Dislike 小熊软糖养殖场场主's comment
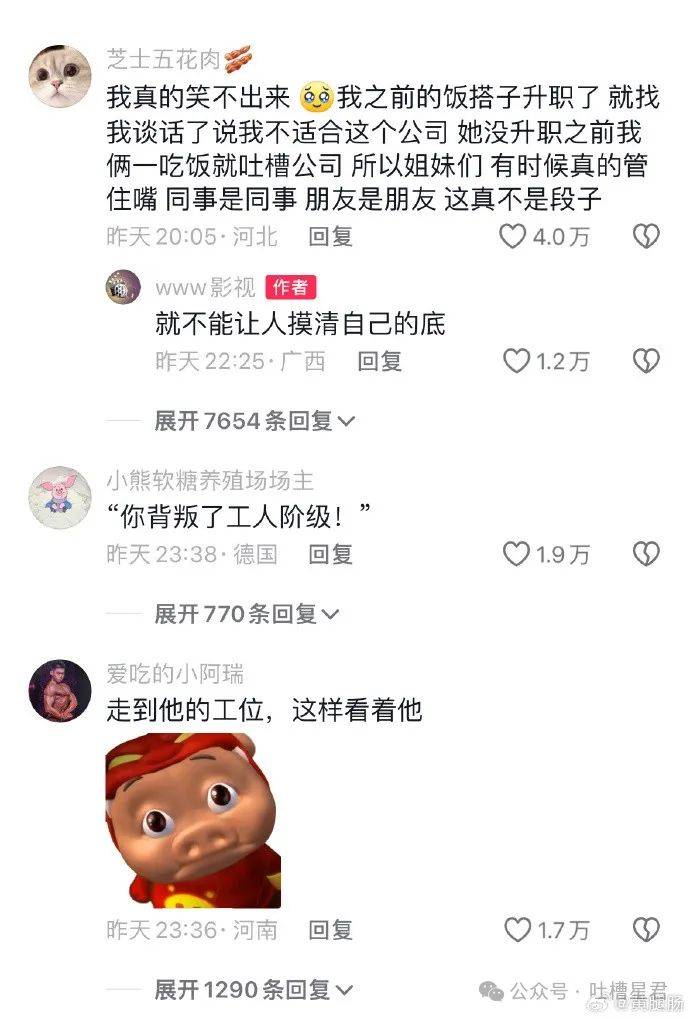This screenshot has width=690, height=1019. tap(647, 553)
